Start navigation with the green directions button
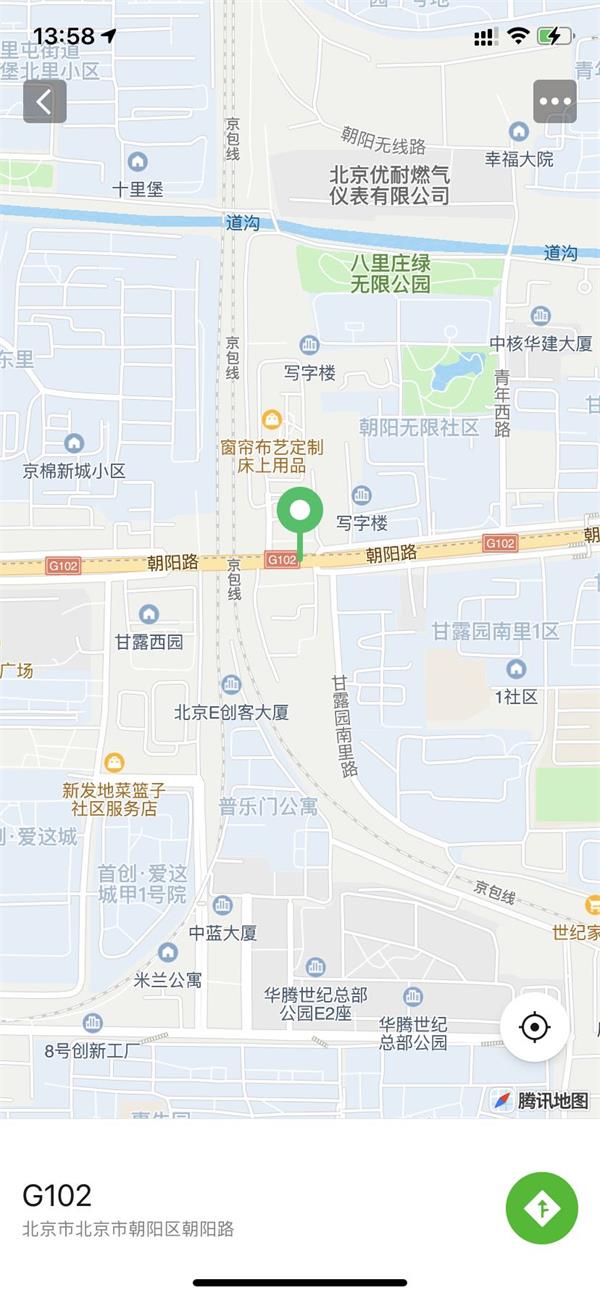 point(542,1208)
